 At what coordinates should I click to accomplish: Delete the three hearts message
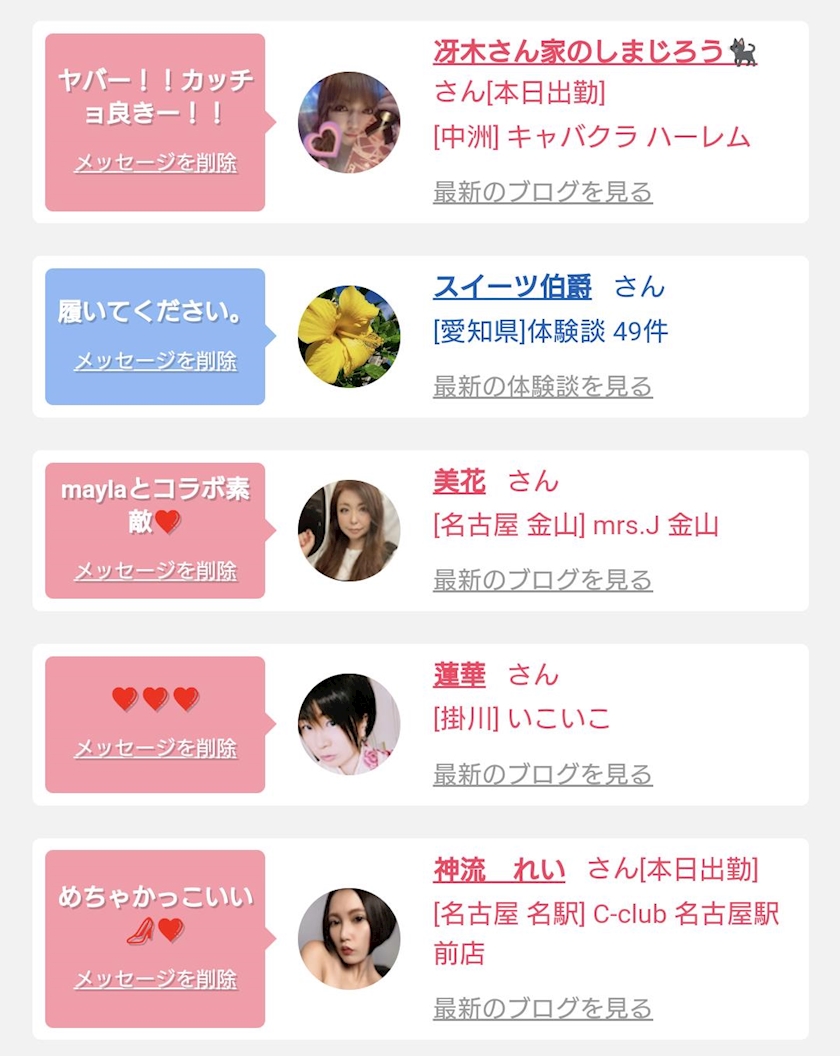pos(156,748)
